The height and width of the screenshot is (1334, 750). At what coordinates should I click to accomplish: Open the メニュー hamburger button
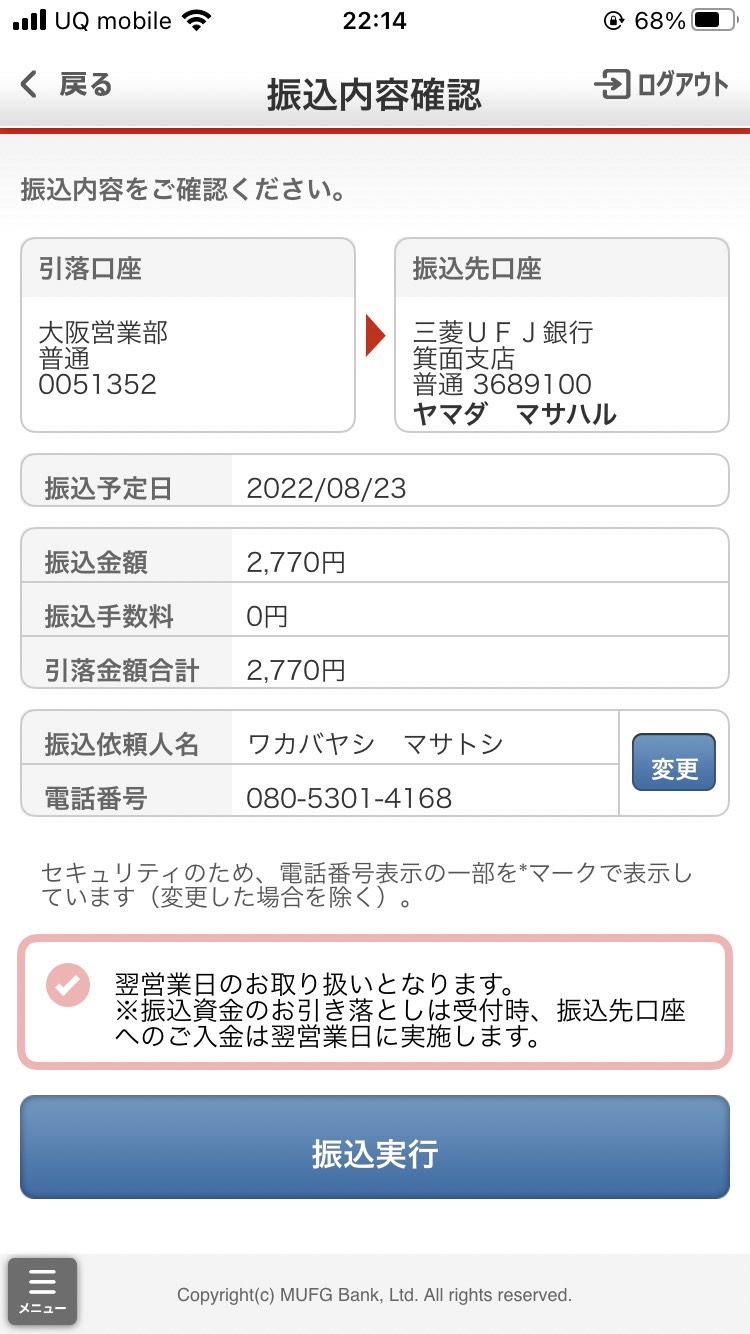43,1292
